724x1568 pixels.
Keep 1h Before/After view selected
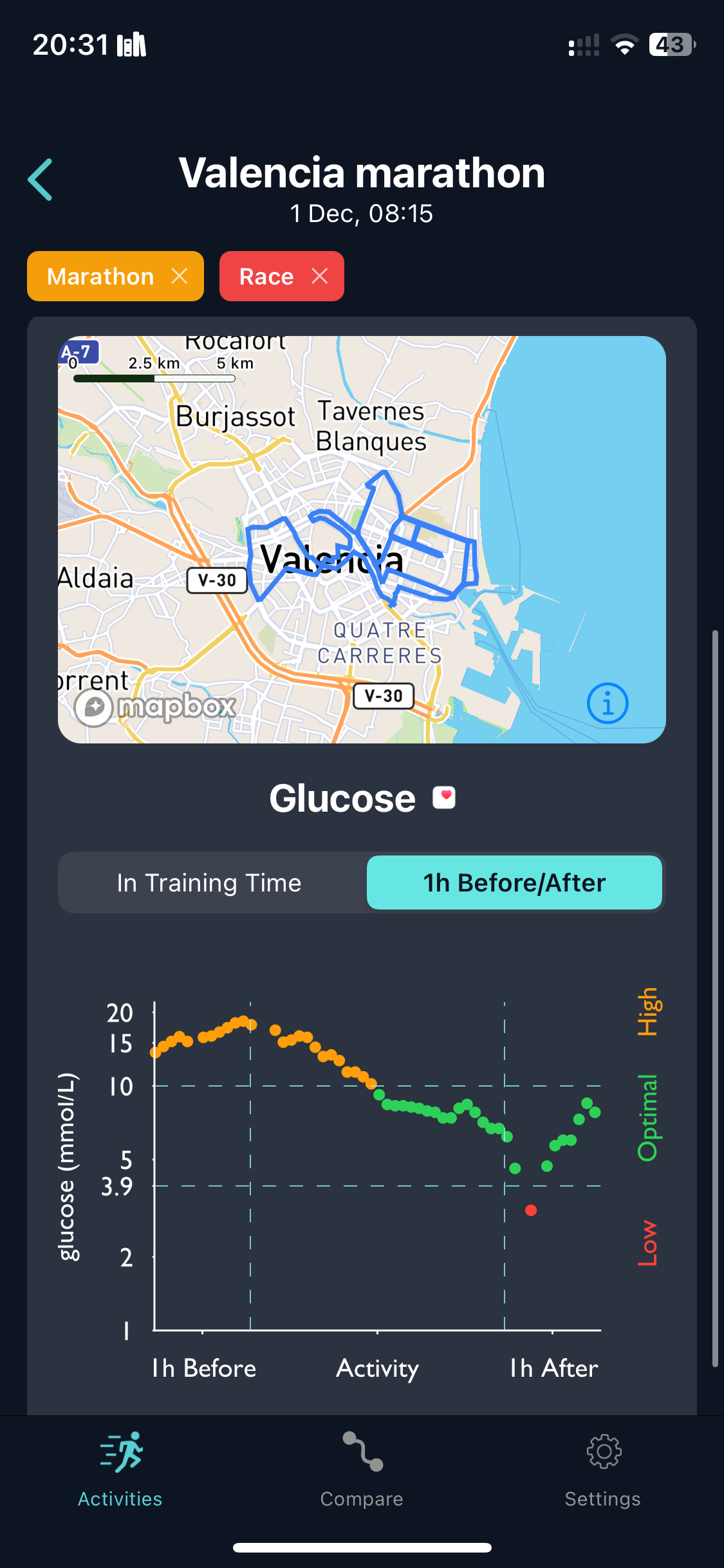coord(514,882)
